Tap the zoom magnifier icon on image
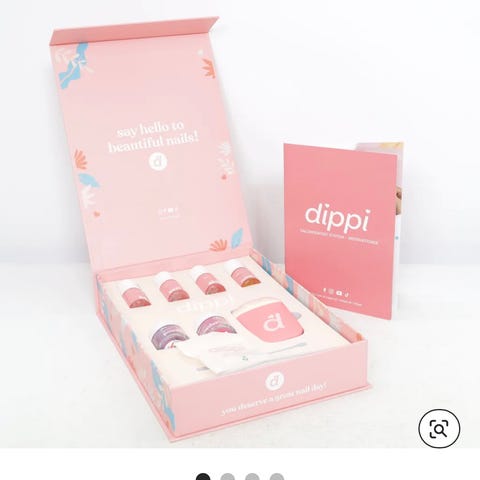Image resolution: width=480 pixels, height=480 pixels. tap(439, 428)
